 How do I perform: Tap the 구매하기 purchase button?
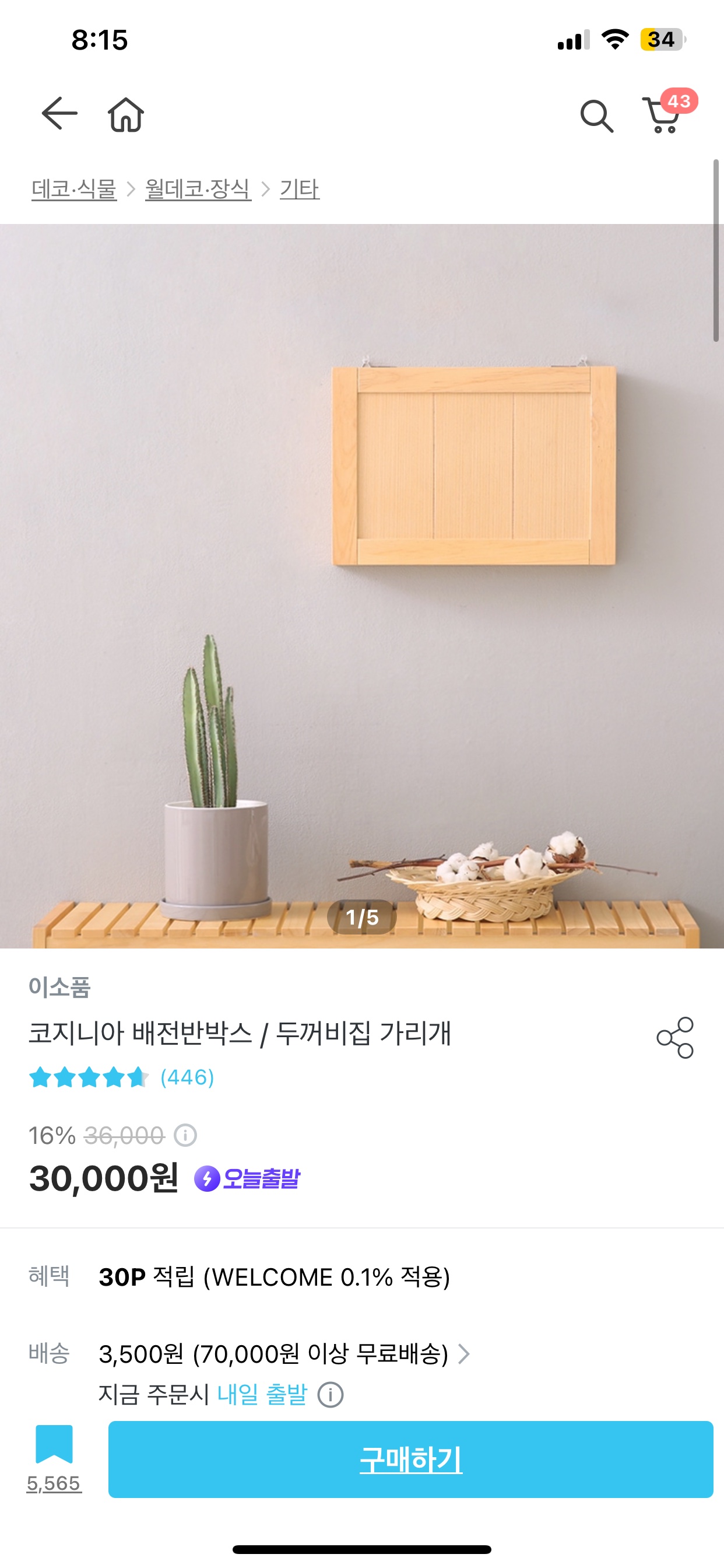(410, 1459)
